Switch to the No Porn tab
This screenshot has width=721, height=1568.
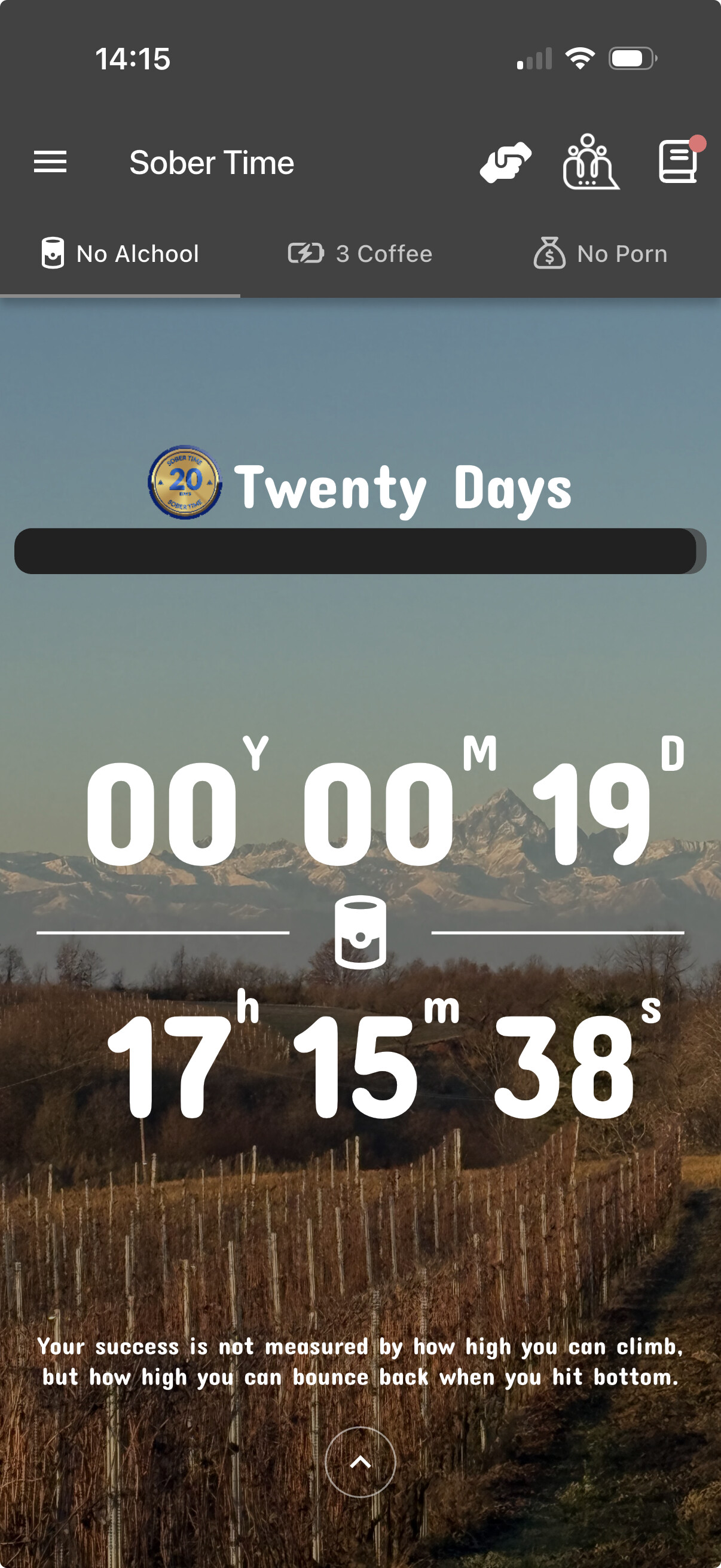point(600,254)
